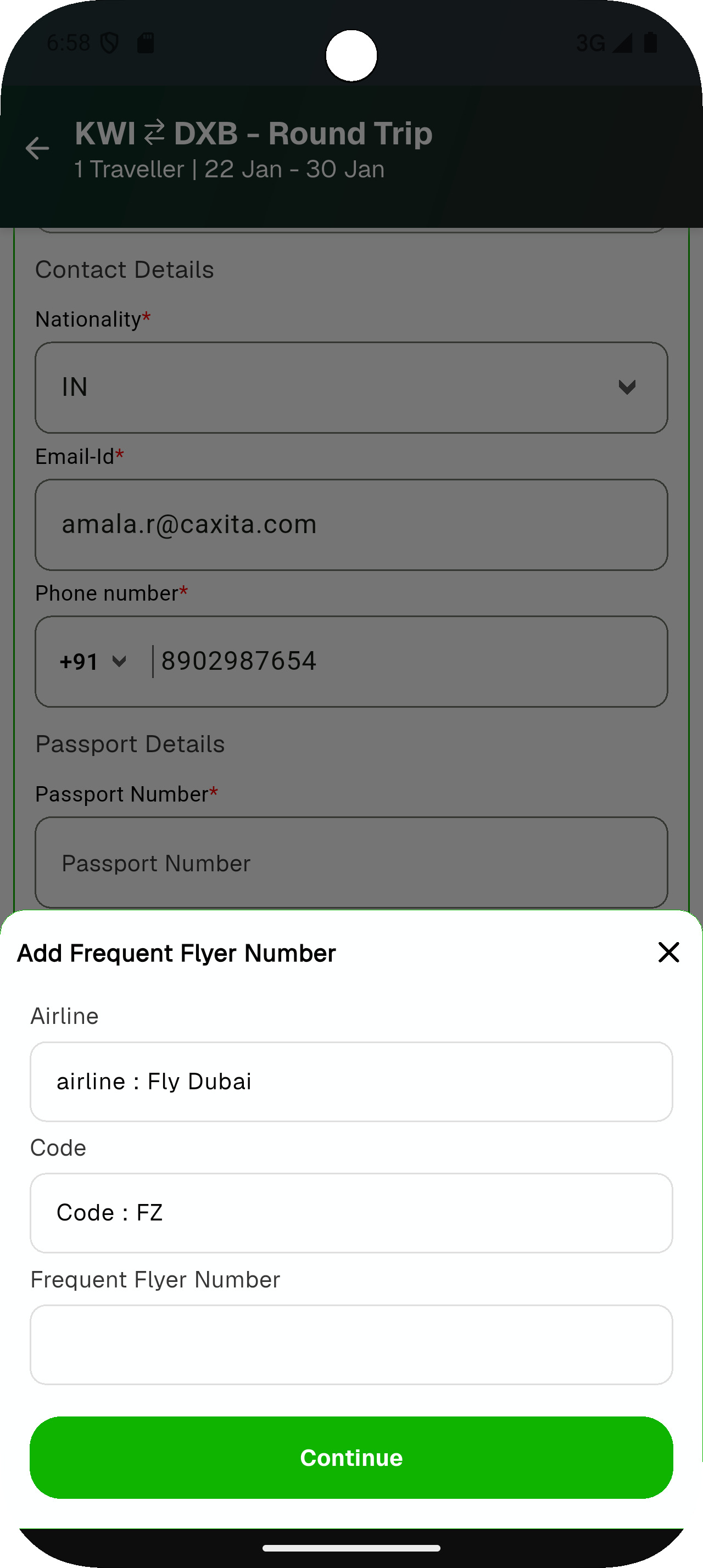
Task: Close the Add Frequent Flyer Number sheet
Action: (x=668, y=952)
